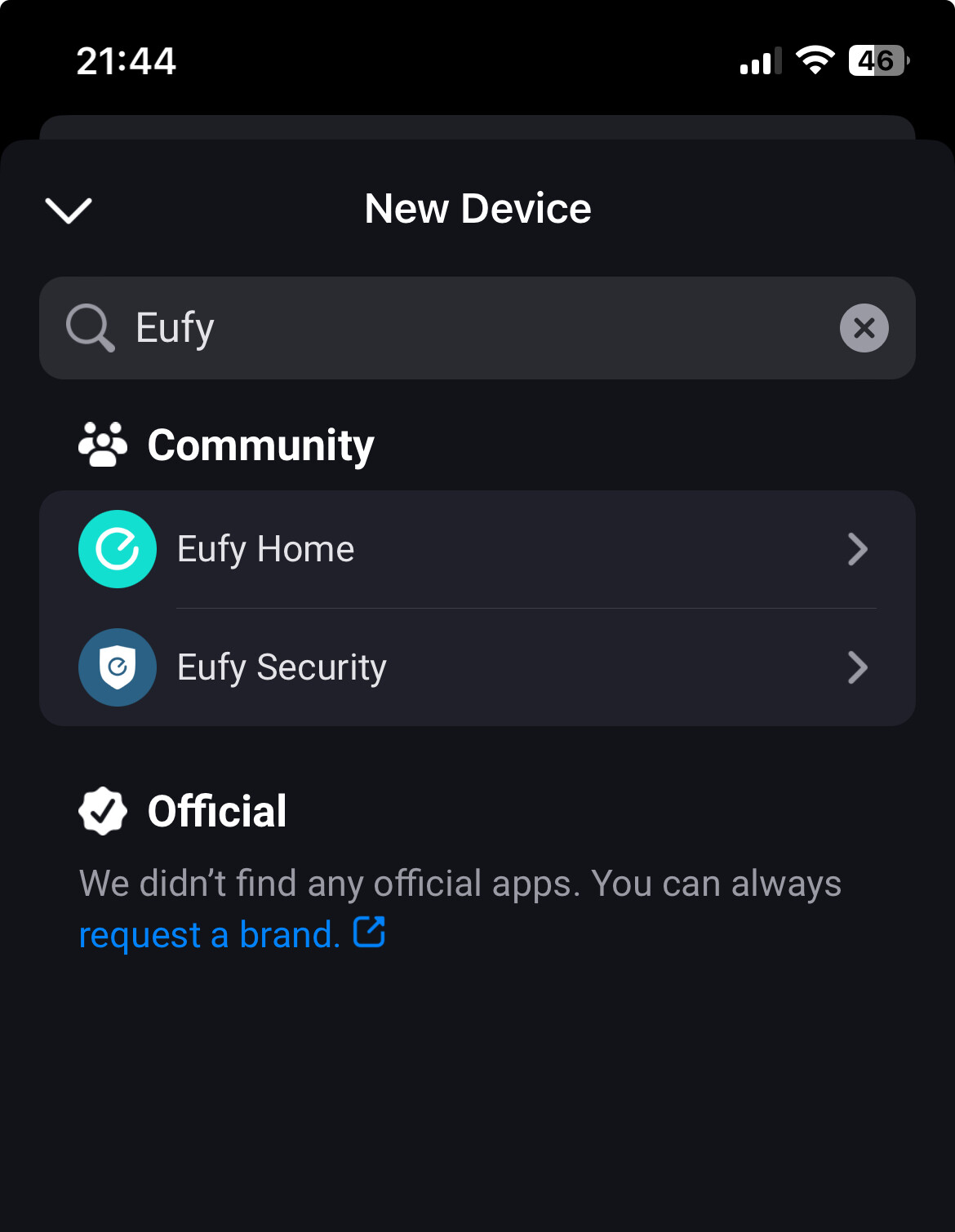Screen dimensions: 955x1232
Task: Clear the Eufy search text
Action: (864, 328)
